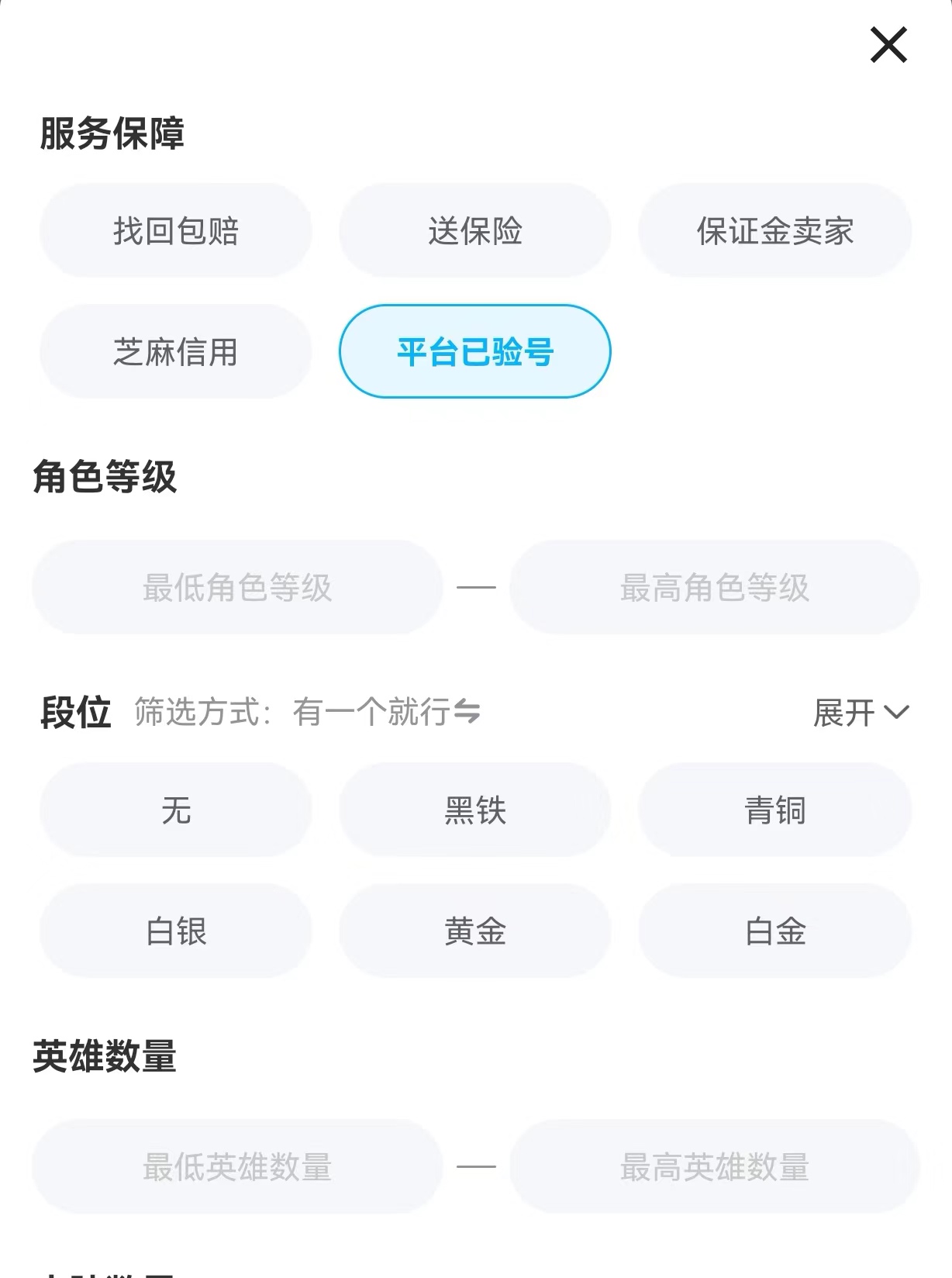Screen dimensions: 952x1278
Task: Select the 黄金 rank chip
Action: 475,931
